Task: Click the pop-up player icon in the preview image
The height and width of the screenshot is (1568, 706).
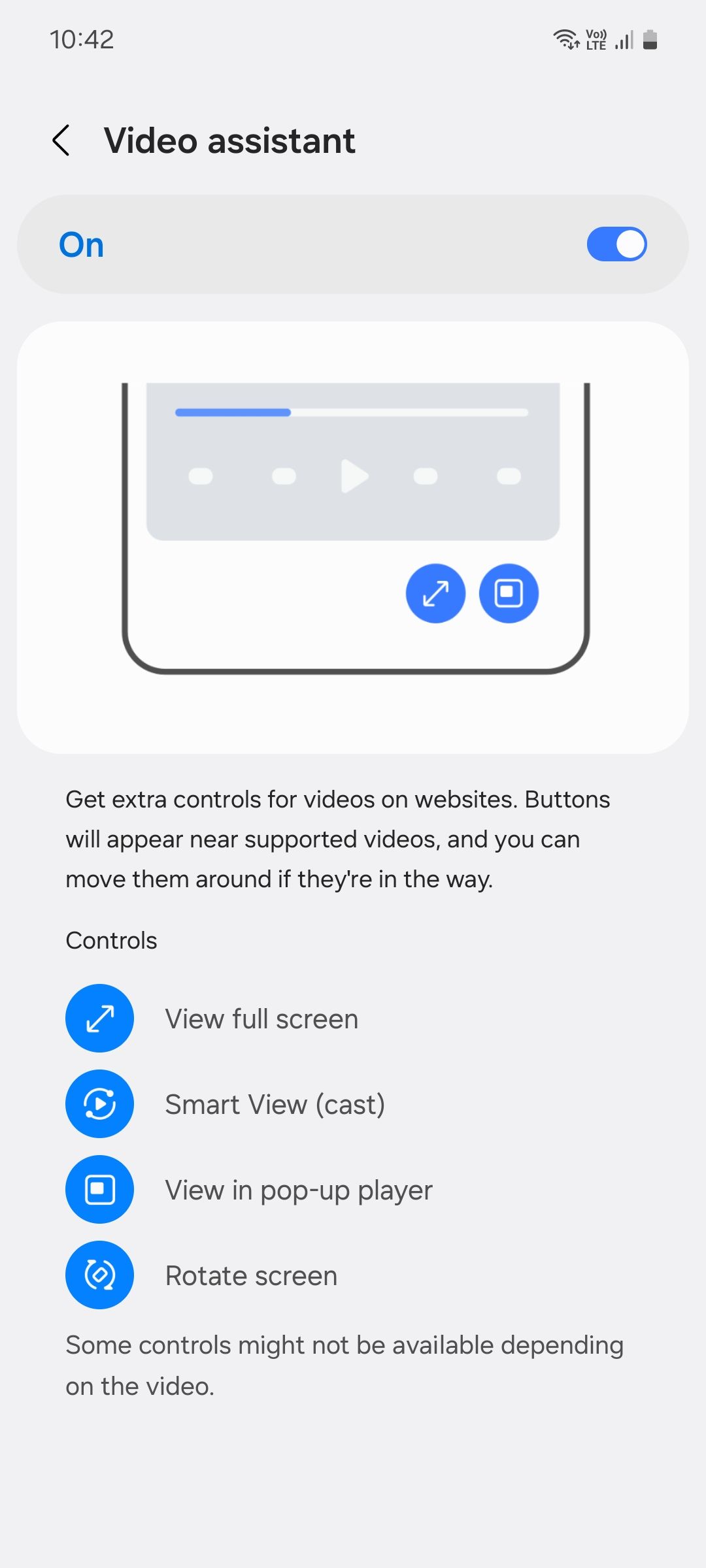Action: tap(509, 593)
